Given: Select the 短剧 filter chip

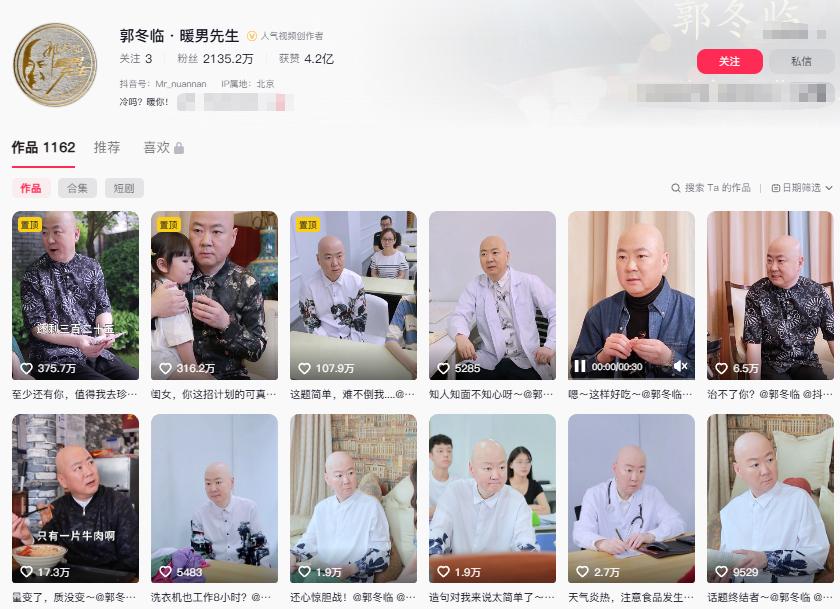Looking at the screenshot, I should point(124,188).
